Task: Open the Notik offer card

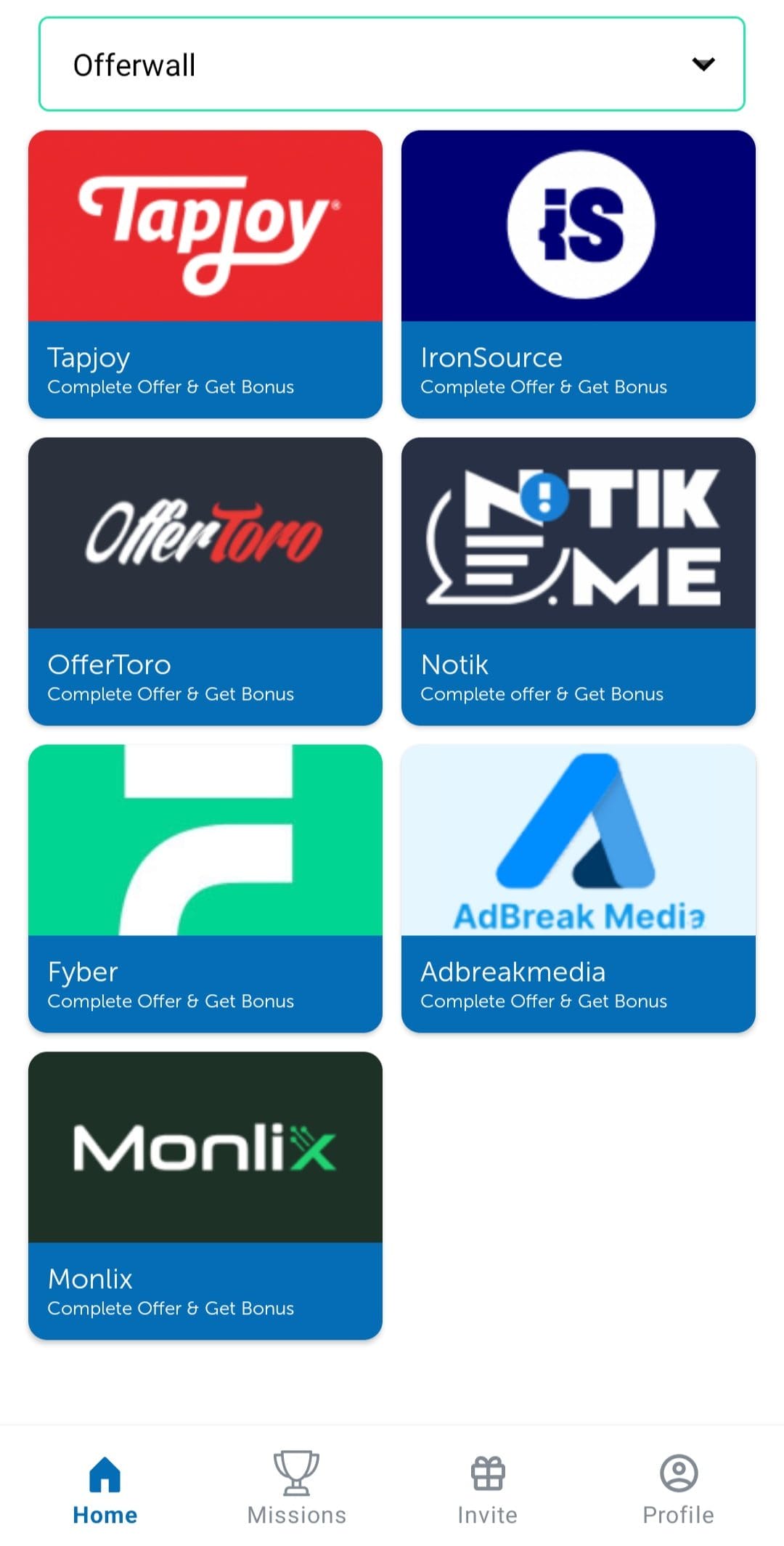Action: [579, 581]
